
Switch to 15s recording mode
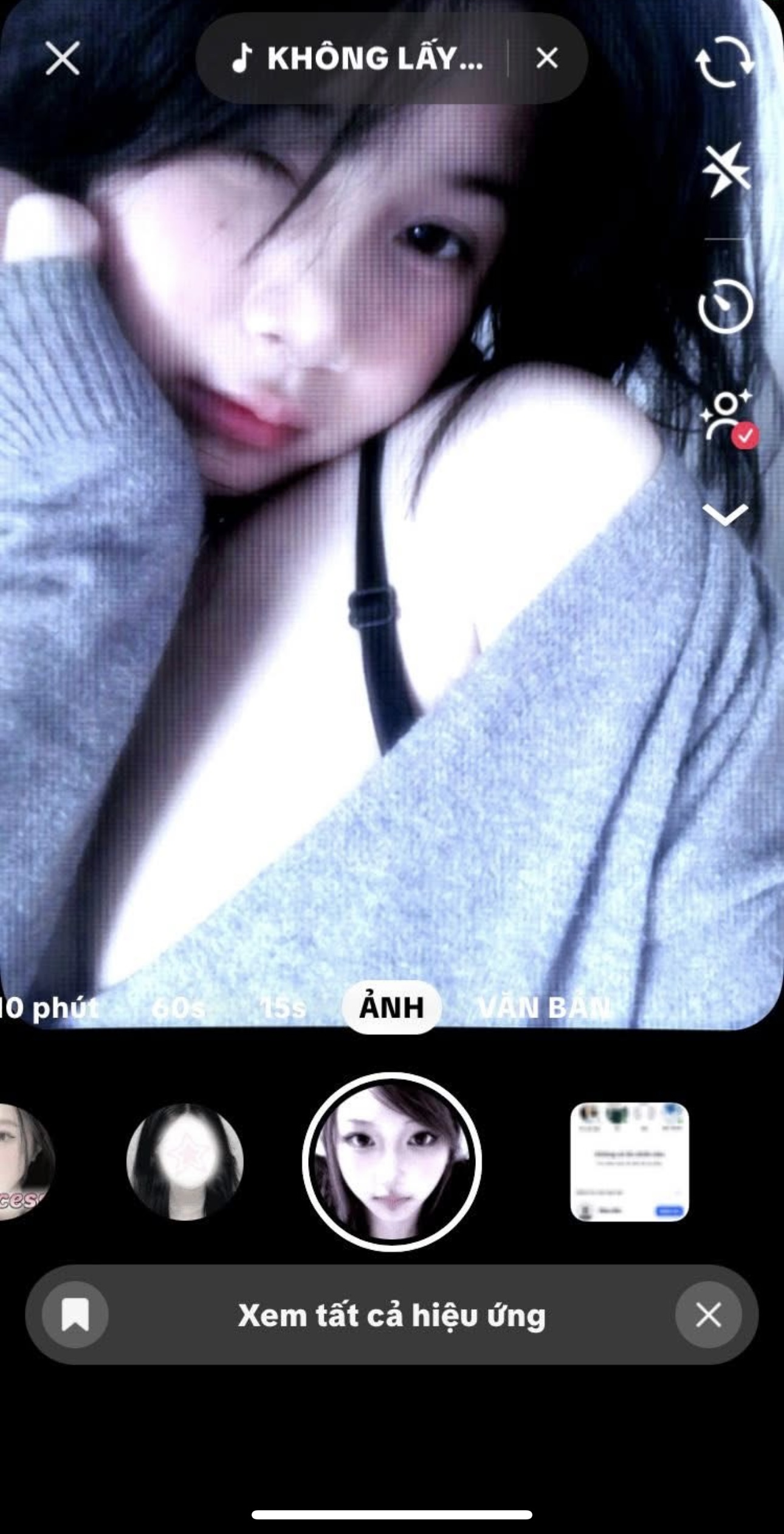283,1008
